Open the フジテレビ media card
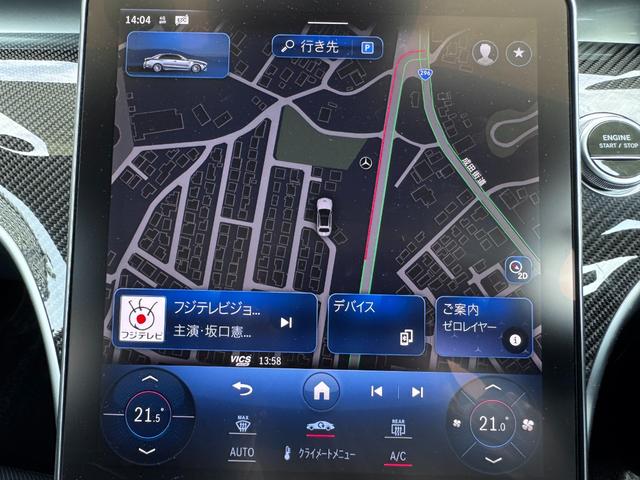This screenshot has height=480, width=640. (x=200, y=322)
